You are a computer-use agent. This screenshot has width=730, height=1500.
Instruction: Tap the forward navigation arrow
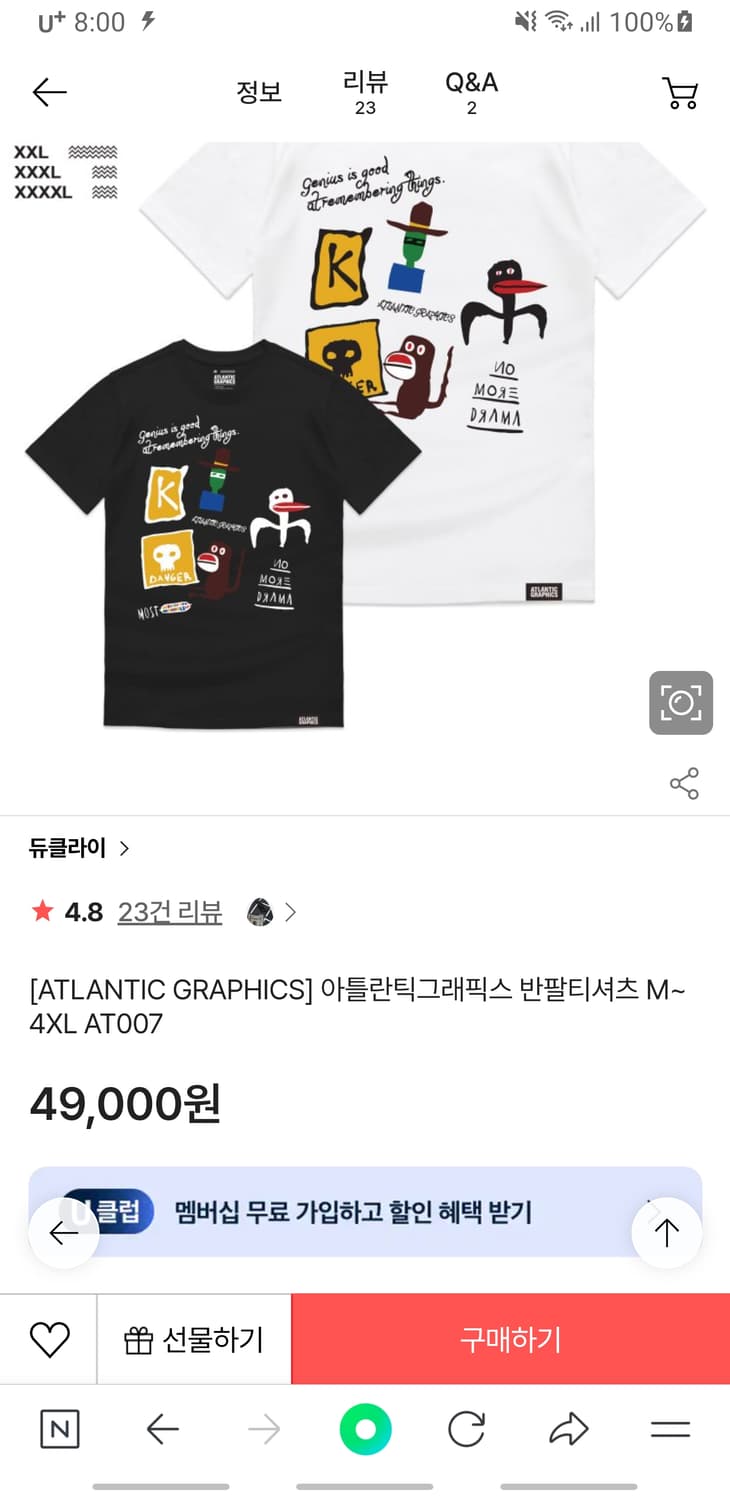[263, 1429]
